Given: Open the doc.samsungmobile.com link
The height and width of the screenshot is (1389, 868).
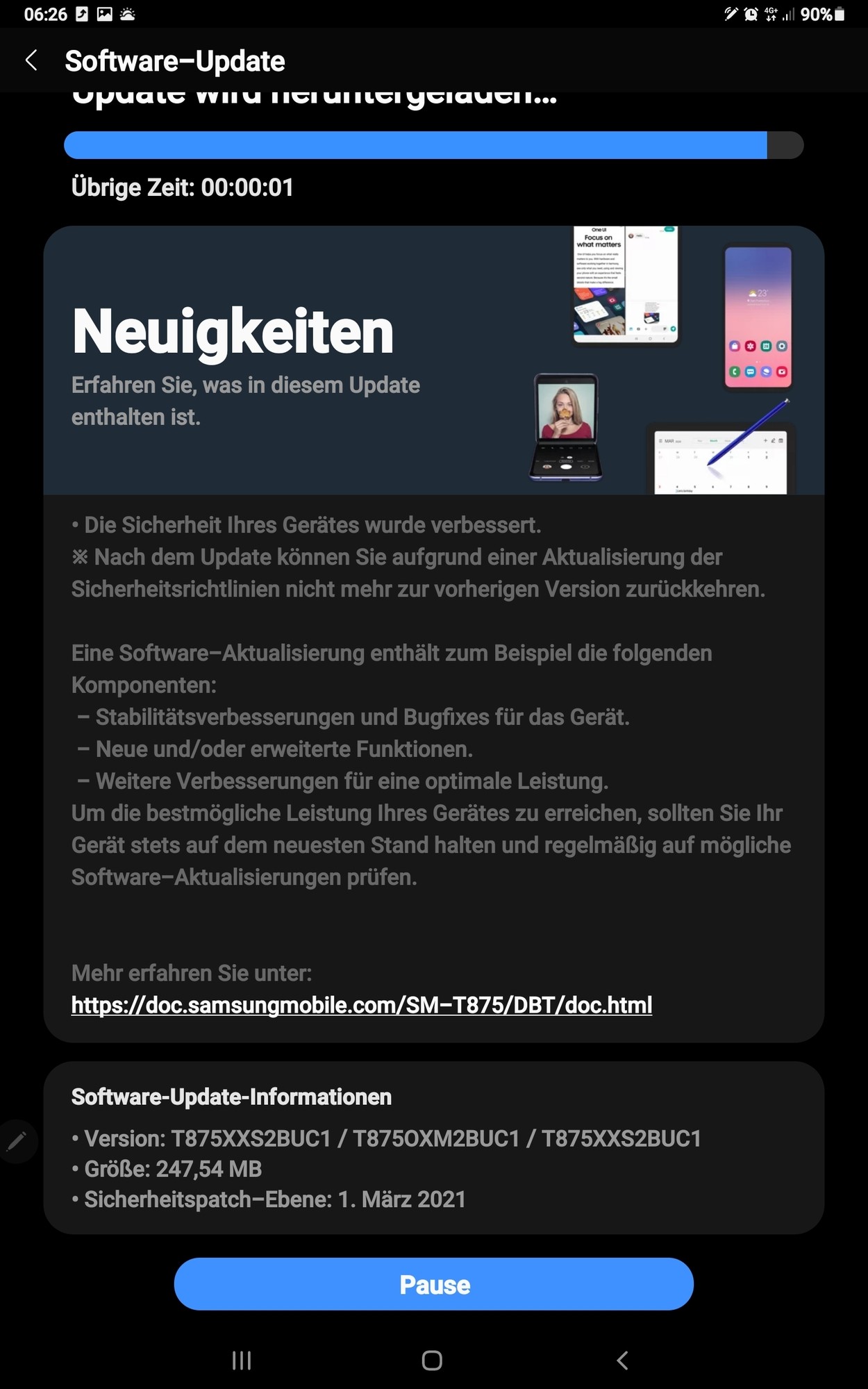Looking at the screenshot, I should click(x=361, y=1005).
